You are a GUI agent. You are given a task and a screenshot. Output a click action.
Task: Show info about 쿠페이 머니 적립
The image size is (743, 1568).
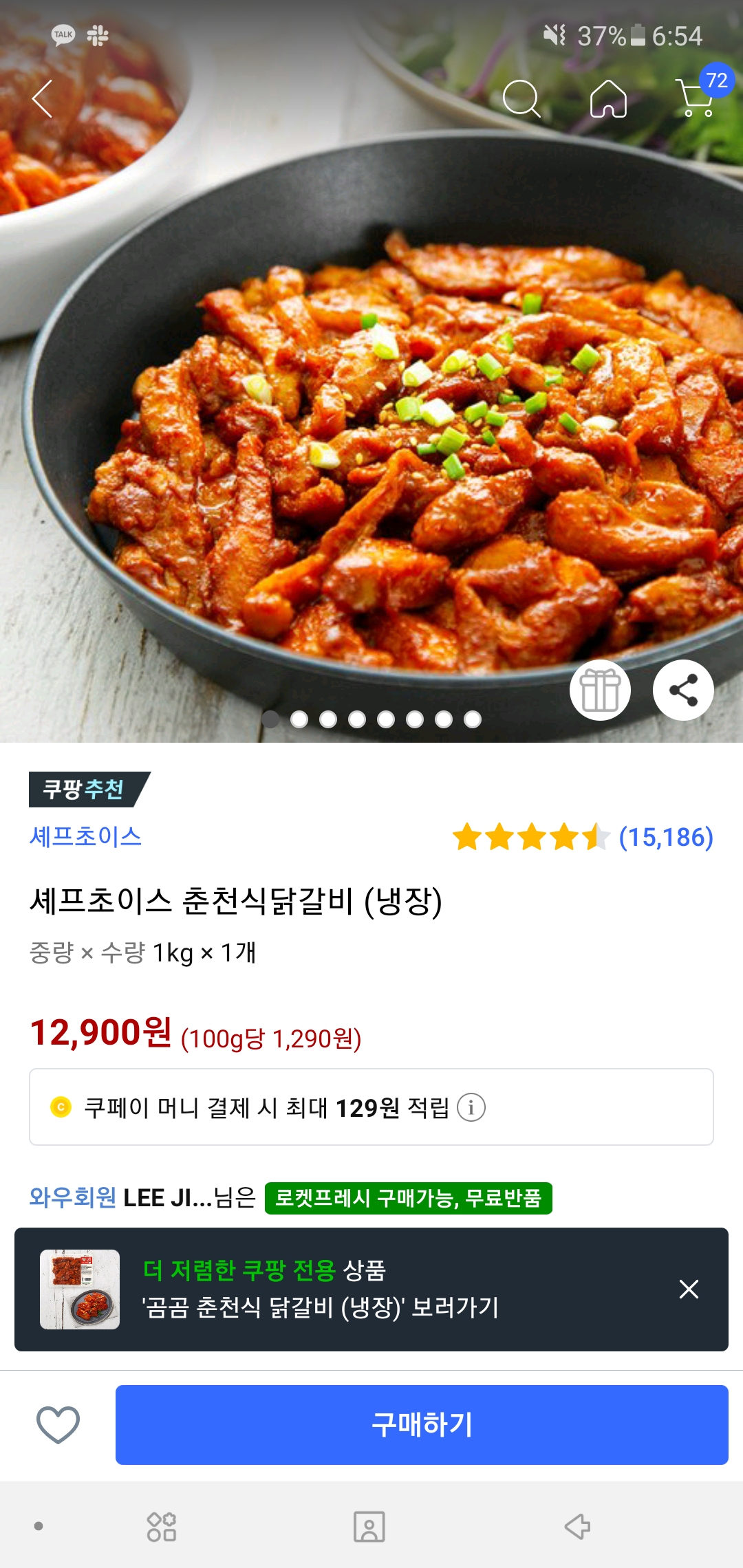pyautogui.click(x=471, y=1107)
